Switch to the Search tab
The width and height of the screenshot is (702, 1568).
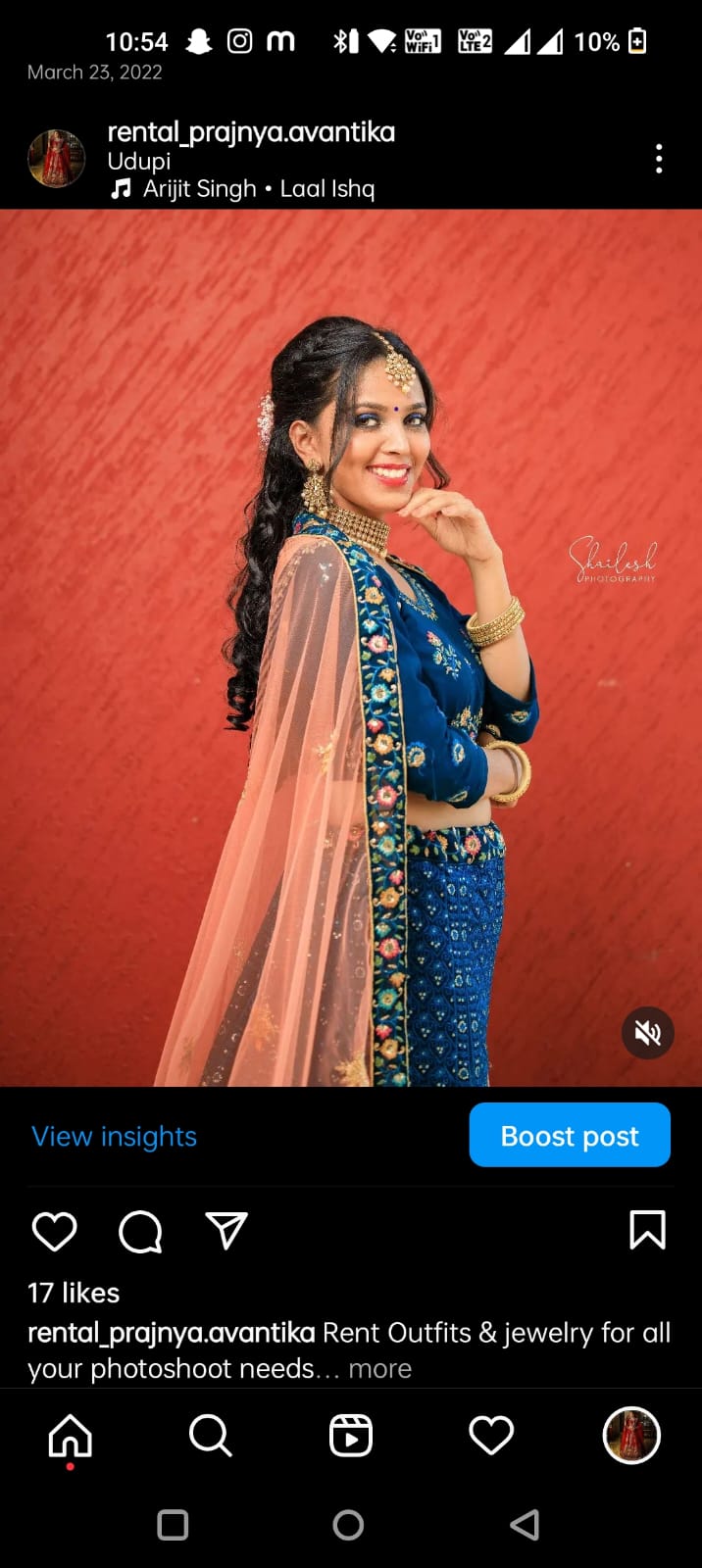210,1437
